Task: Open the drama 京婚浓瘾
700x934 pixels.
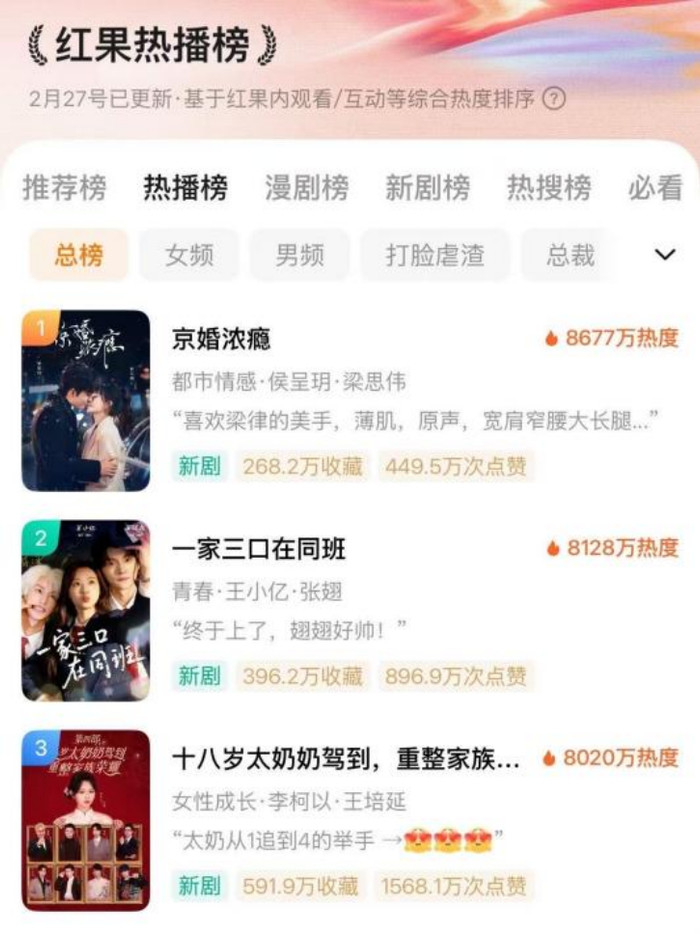Action: point(221,338)
